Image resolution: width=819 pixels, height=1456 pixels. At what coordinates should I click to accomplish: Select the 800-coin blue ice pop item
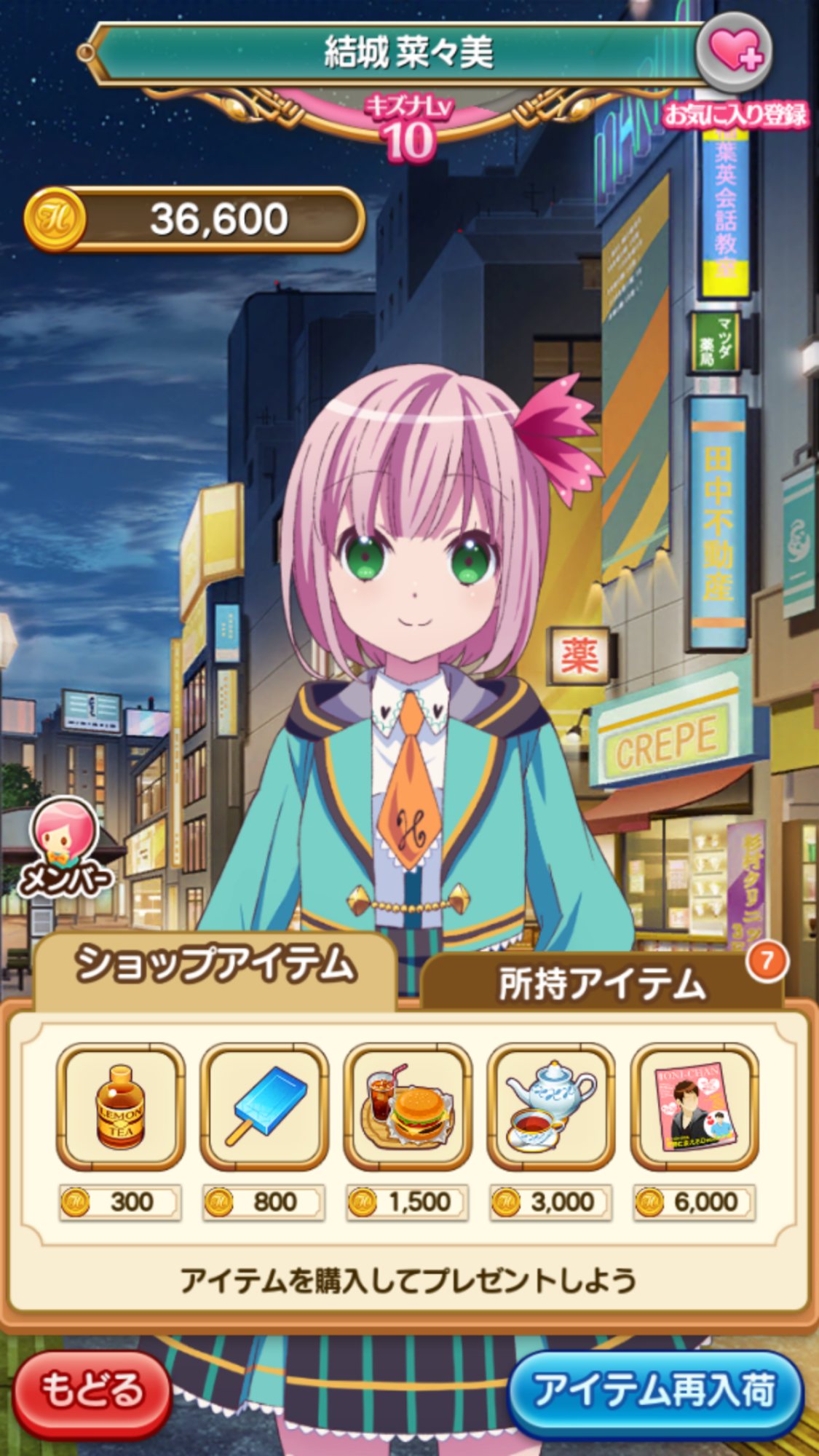264,1107
